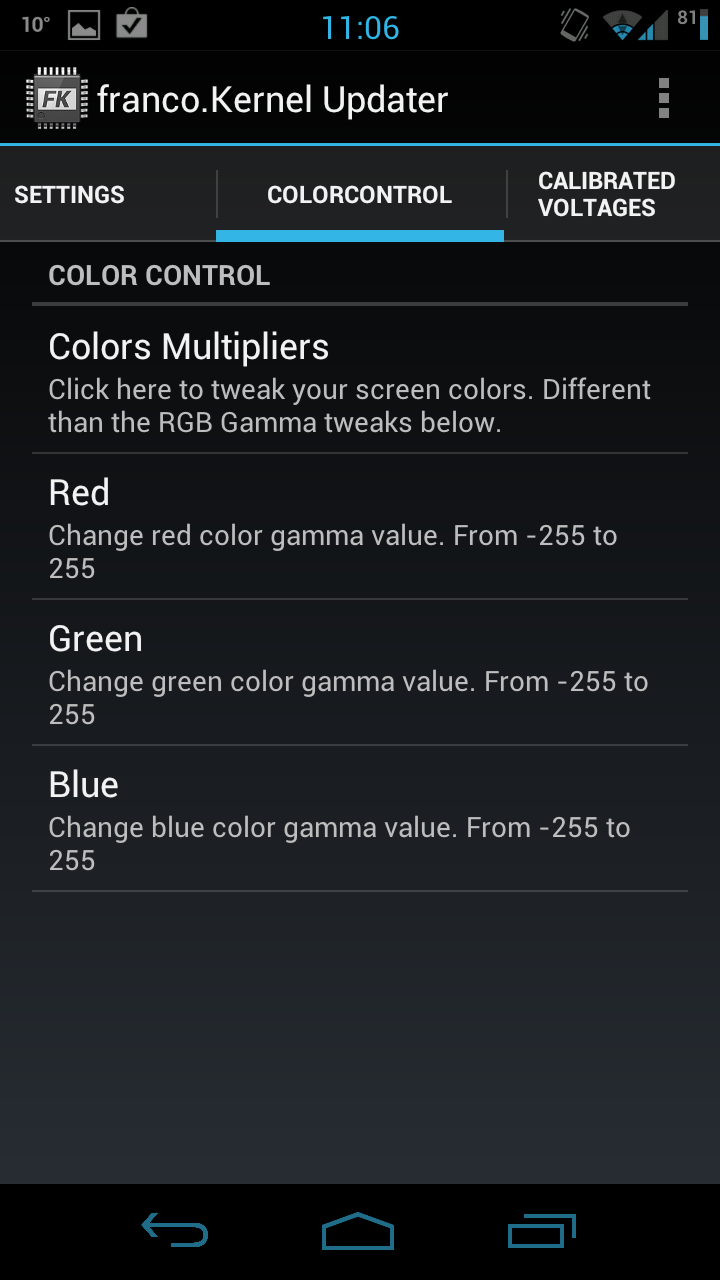Go to the home screen
Viewport: 720px width, 1280px height.
click(x=358, y=1231)
